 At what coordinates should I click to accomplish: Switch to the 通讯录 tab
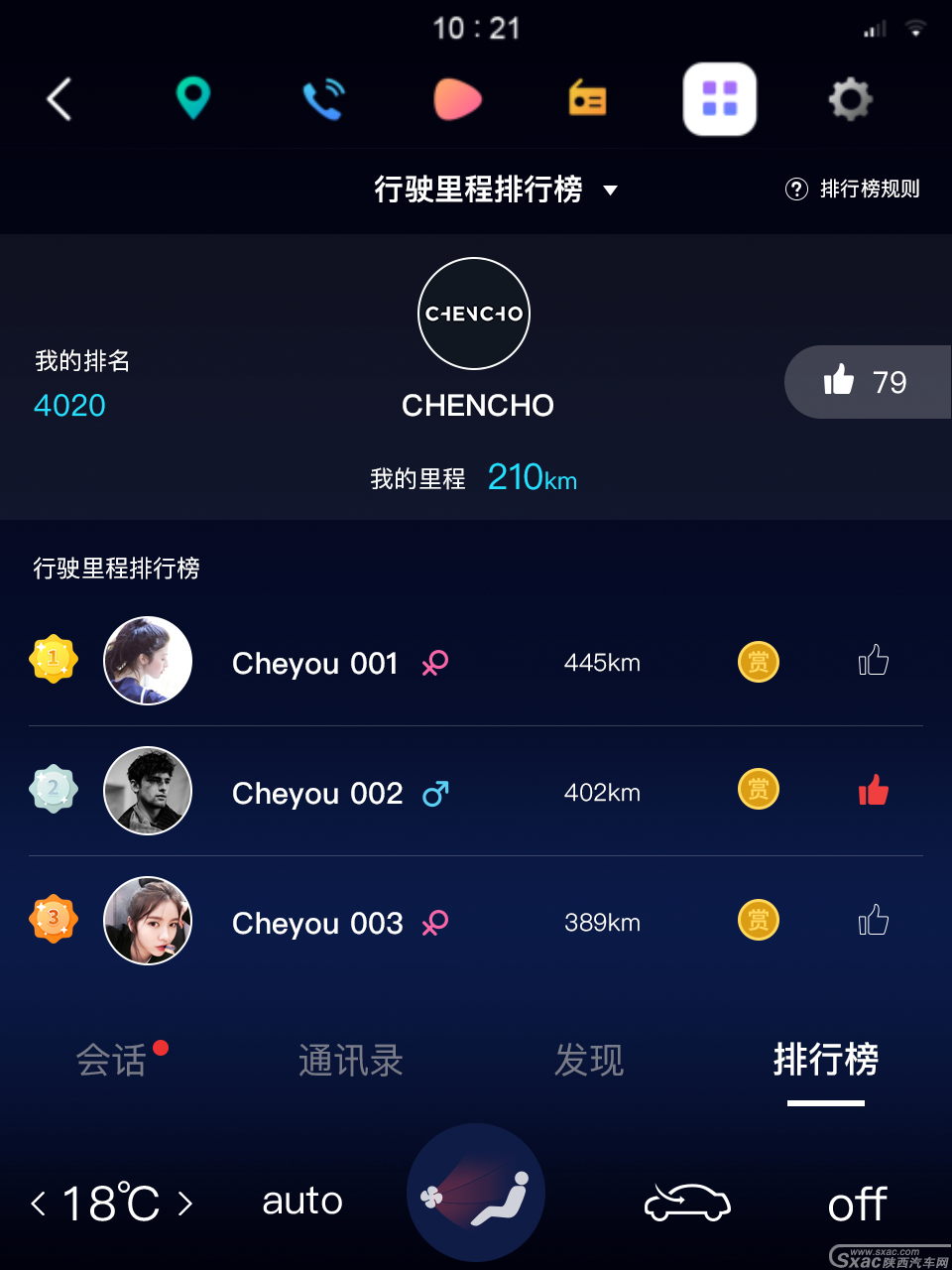(x=350, y=1060)
